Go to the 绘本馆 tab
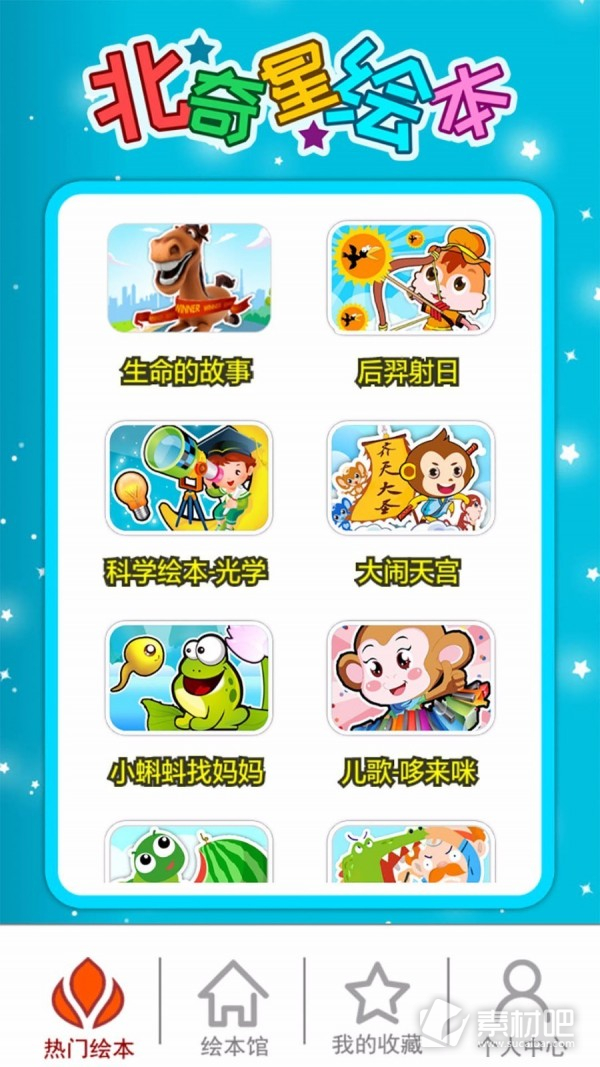The height and width of the screenshot is (1067, 600). [x=233, y=1006]
